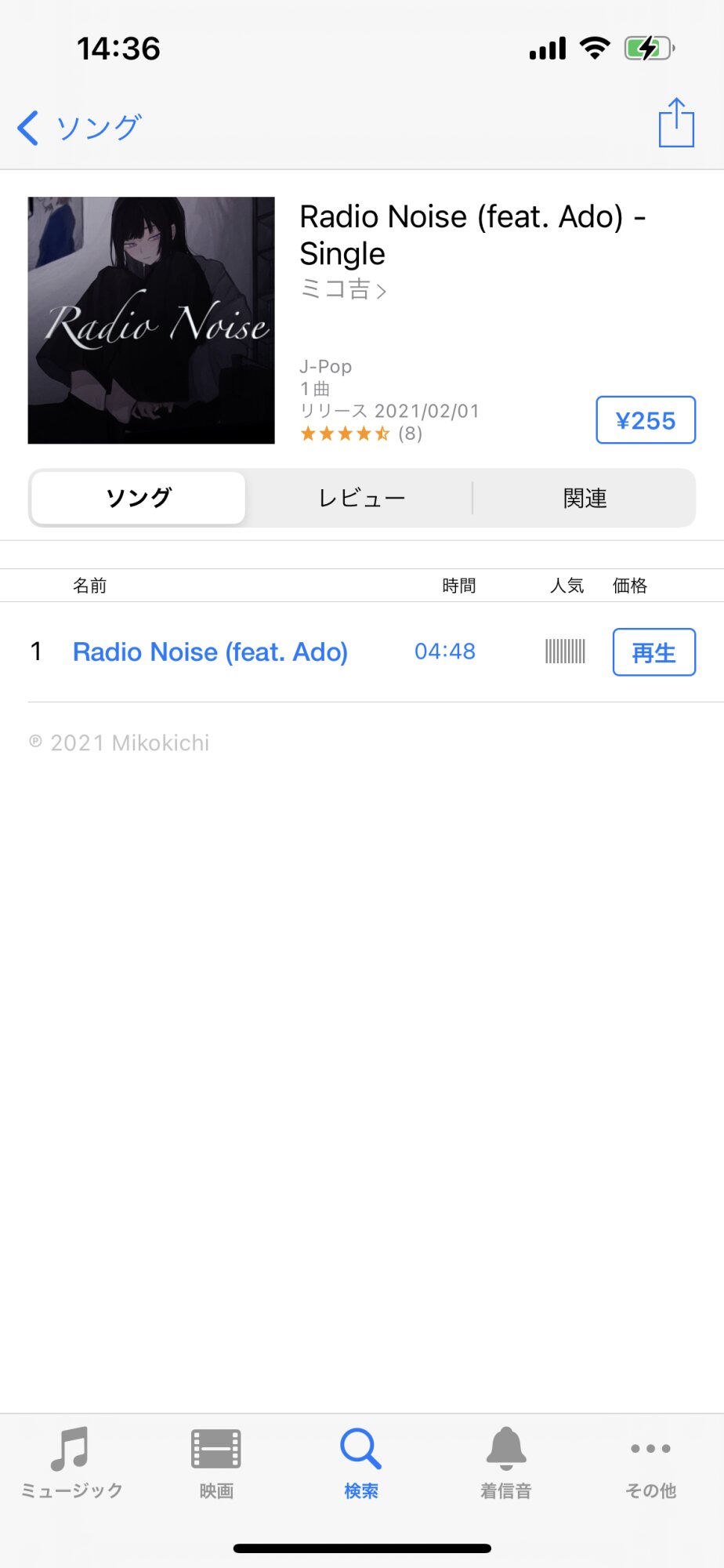Switch to the レビュー segment
This screenshot has height=1568, width=724.
pos(361,498)
